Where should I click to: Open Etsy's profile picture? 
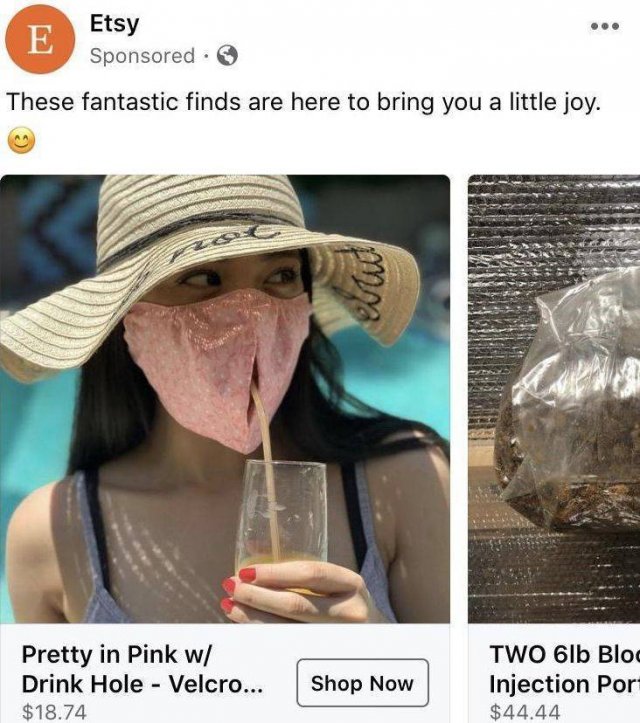pos(39,39)
